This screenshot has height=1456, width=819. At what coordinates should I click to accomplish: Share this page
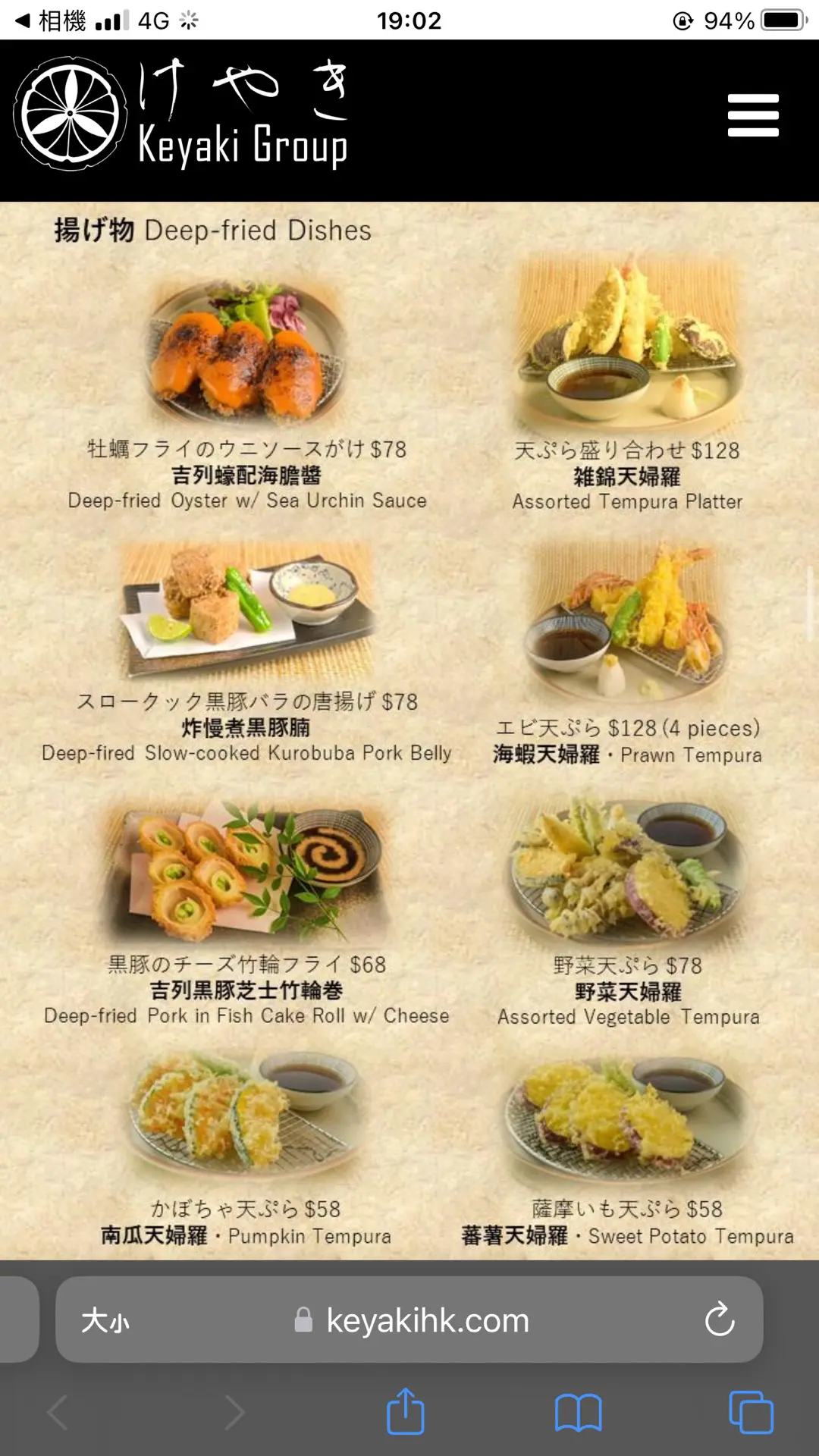click(406, 1412)
